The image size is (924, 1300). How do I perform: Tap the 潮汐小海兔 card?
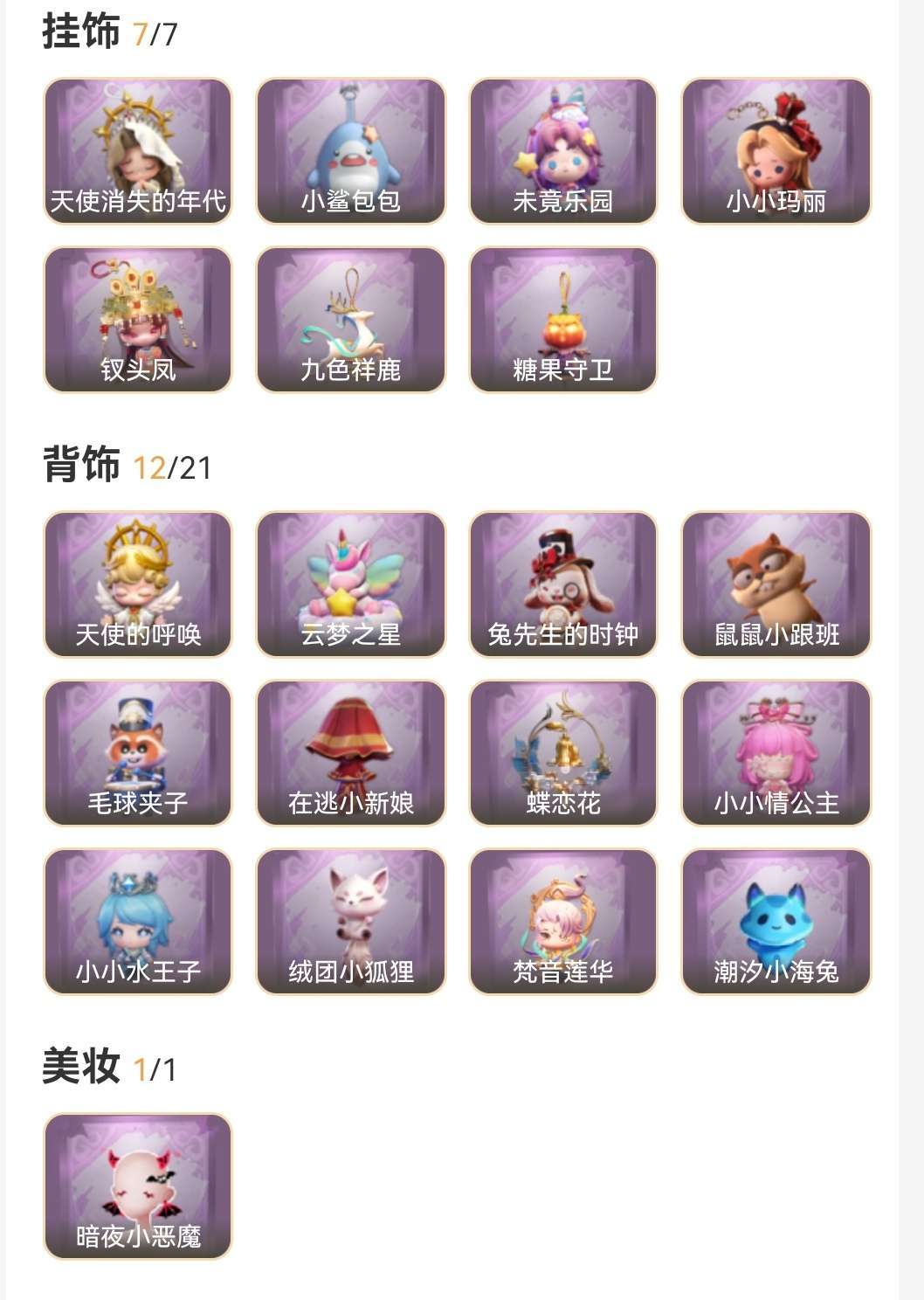pyautogui.click(x=776, y=922)
